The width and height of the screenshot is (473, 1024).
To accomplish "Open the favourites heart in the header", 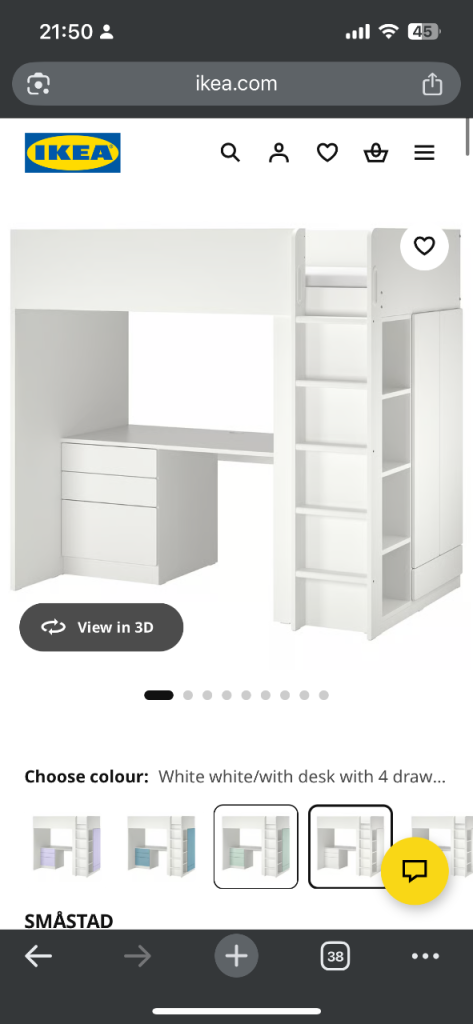I will point(327,153).
